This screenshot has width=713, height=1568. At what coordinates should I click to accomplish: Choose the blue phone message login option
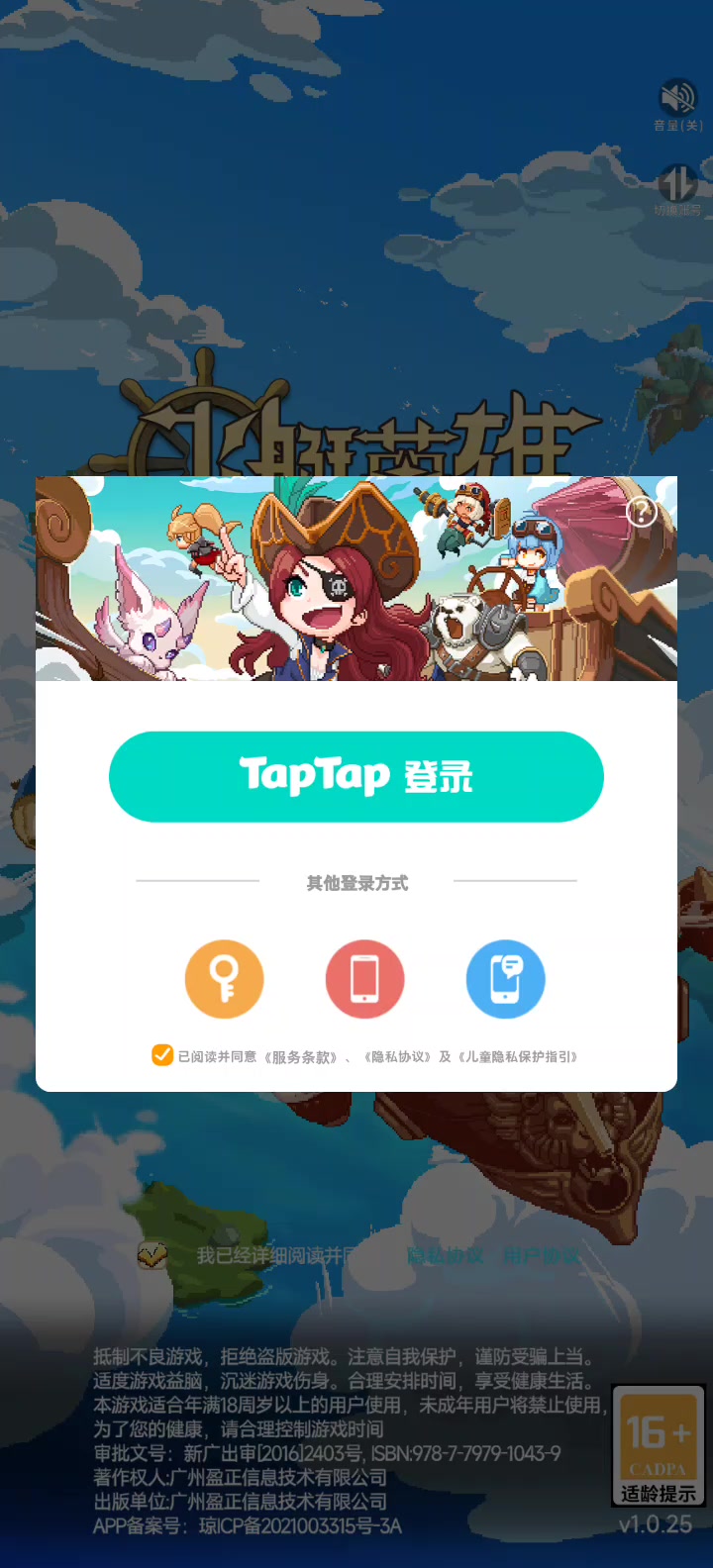click(x=505, y=979)
